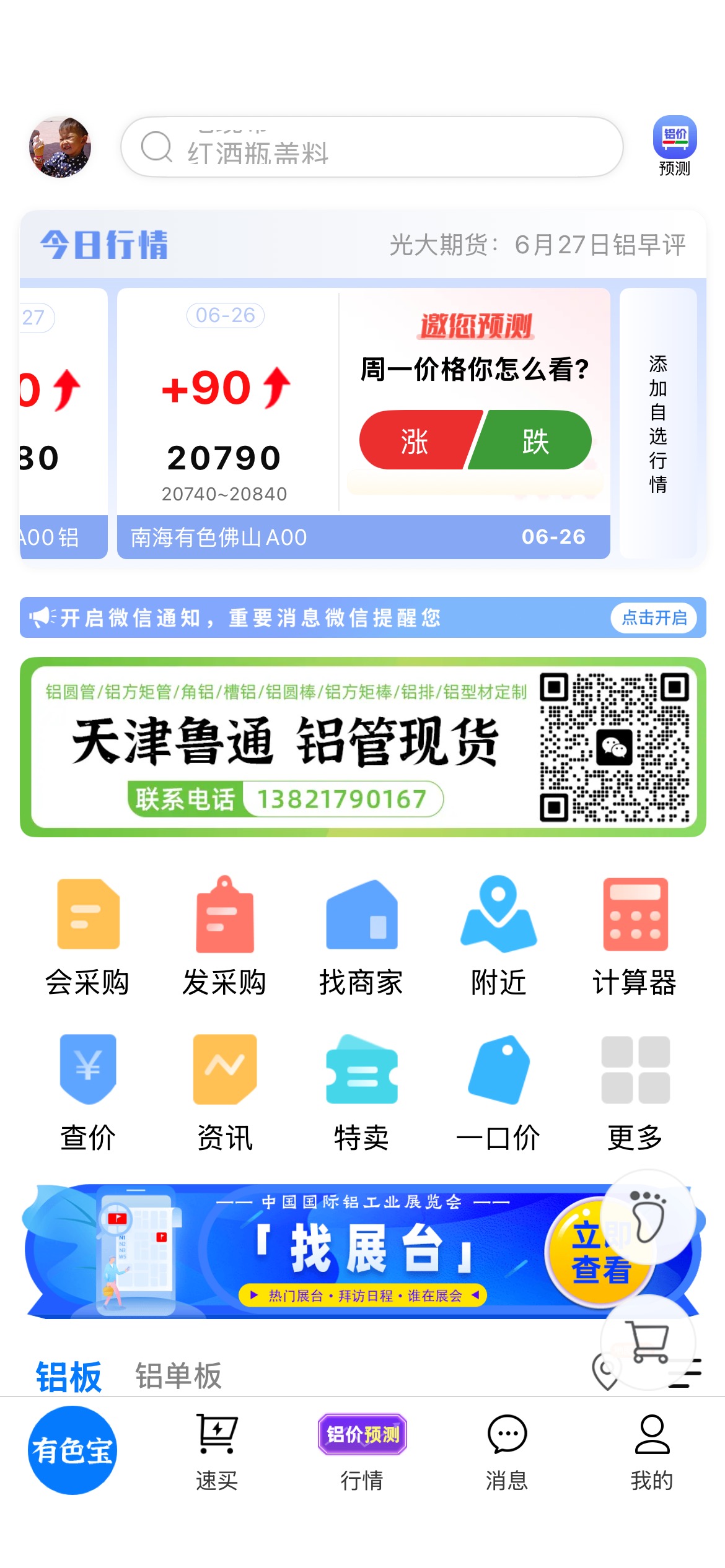Open the 发采购 shortcut
This screenshot has width=725, height=1568.
point(224,936)
